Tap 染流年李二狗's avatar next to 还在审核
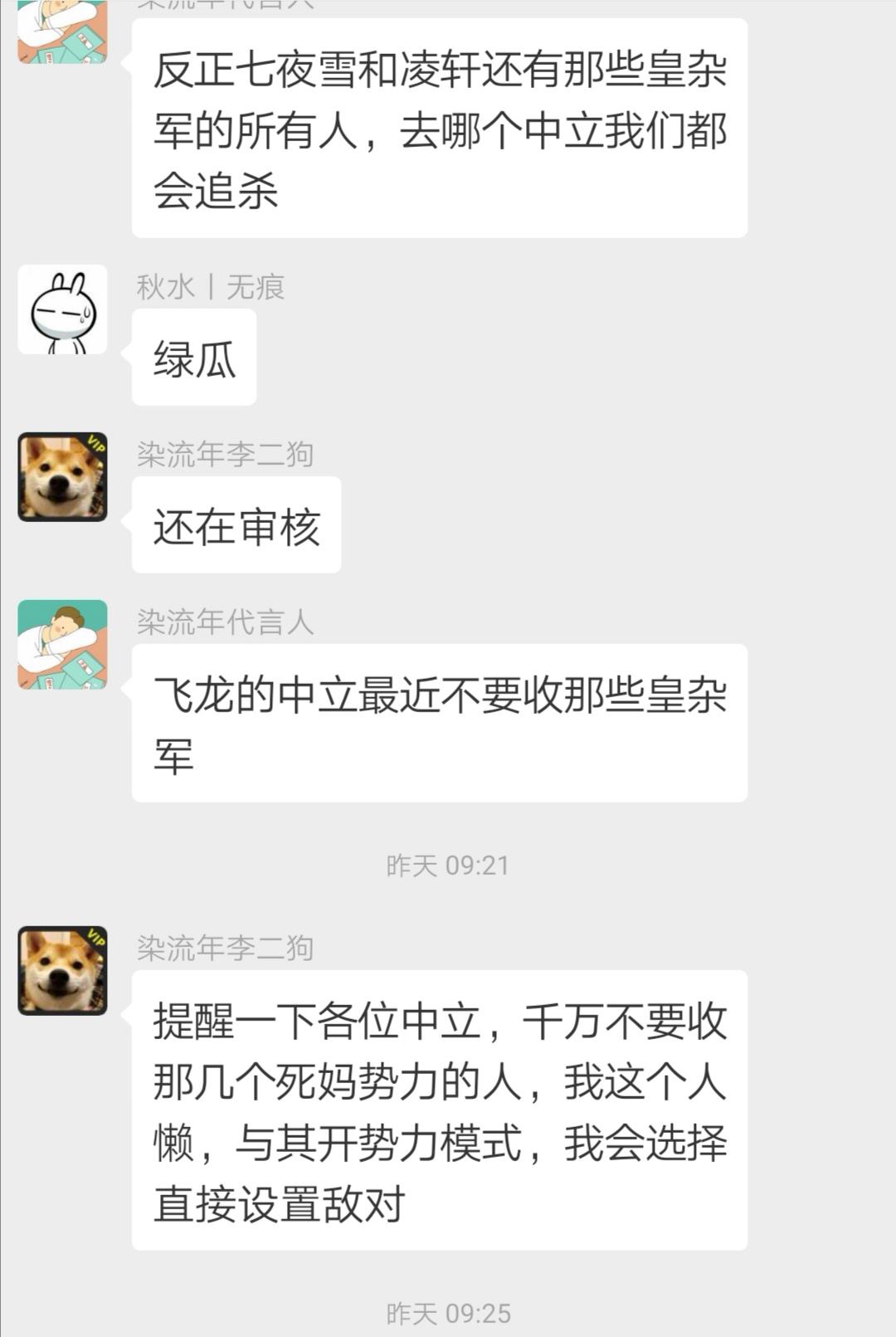This screenshot has height=1337, width=896. coord(63,476)
